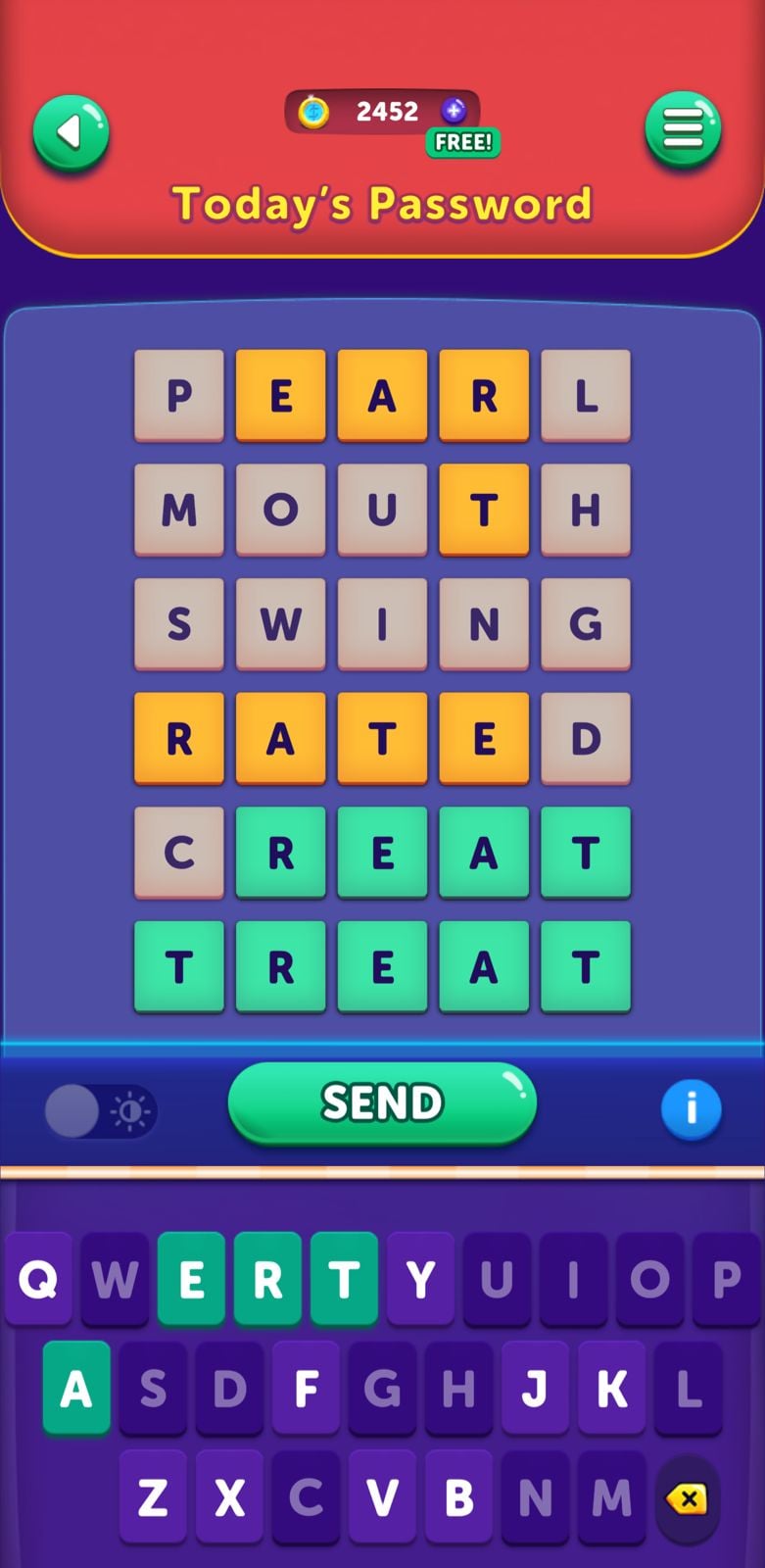Screen dimensions: 765x1568
Task: Type the letter F key
Action: tap(306, 1389)
